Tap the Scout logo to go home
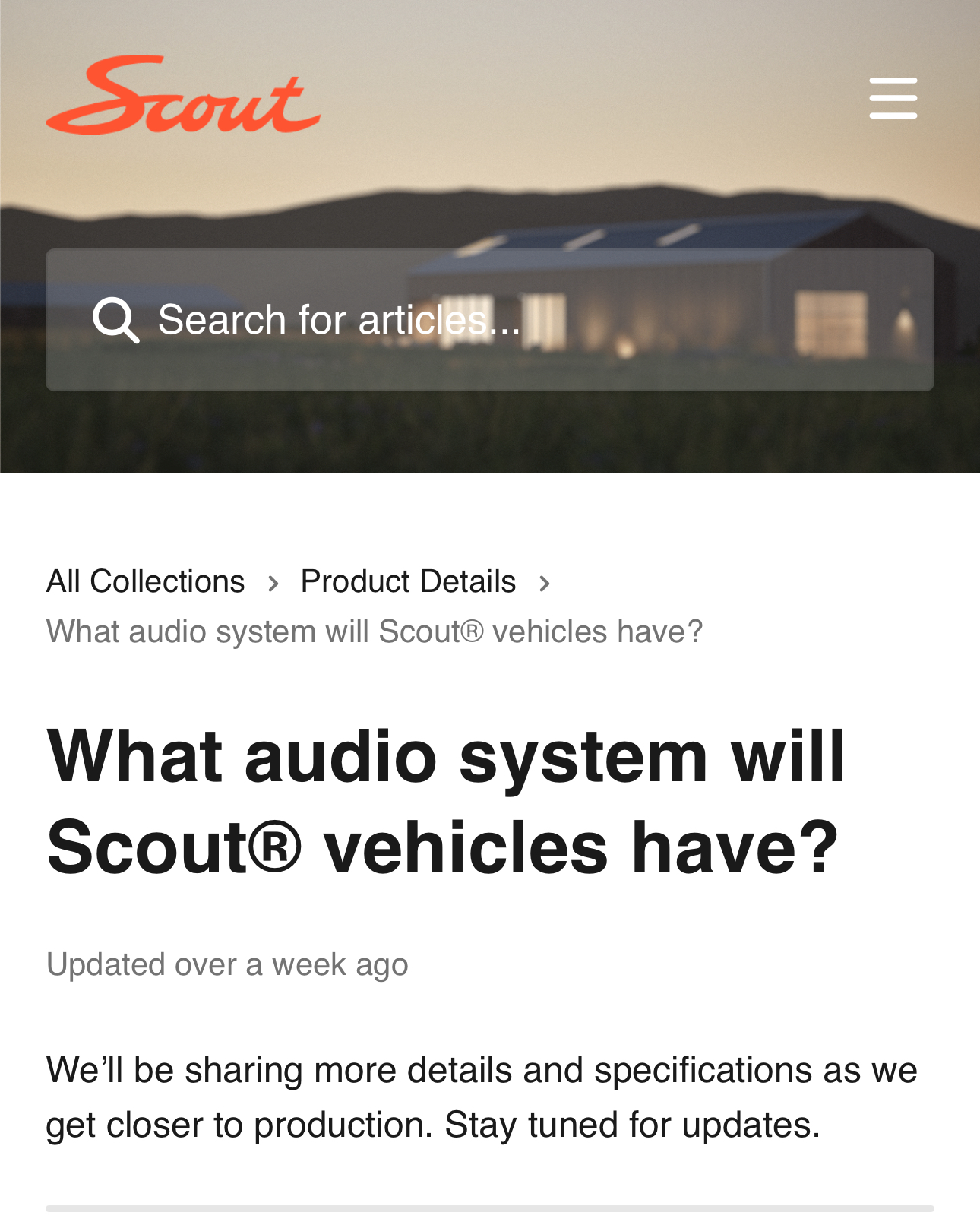 (183, 95)
